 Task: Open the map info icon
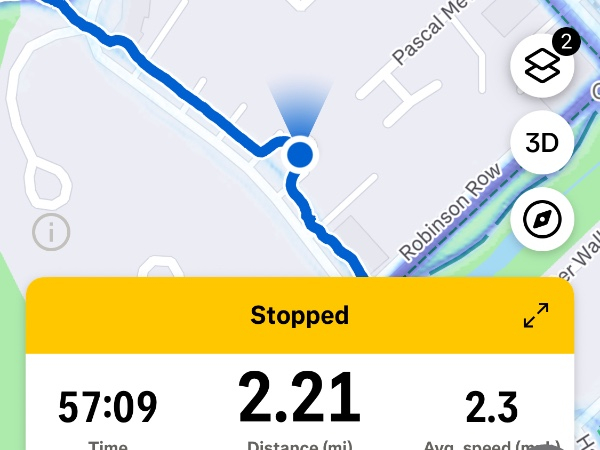tap(51, 231)
